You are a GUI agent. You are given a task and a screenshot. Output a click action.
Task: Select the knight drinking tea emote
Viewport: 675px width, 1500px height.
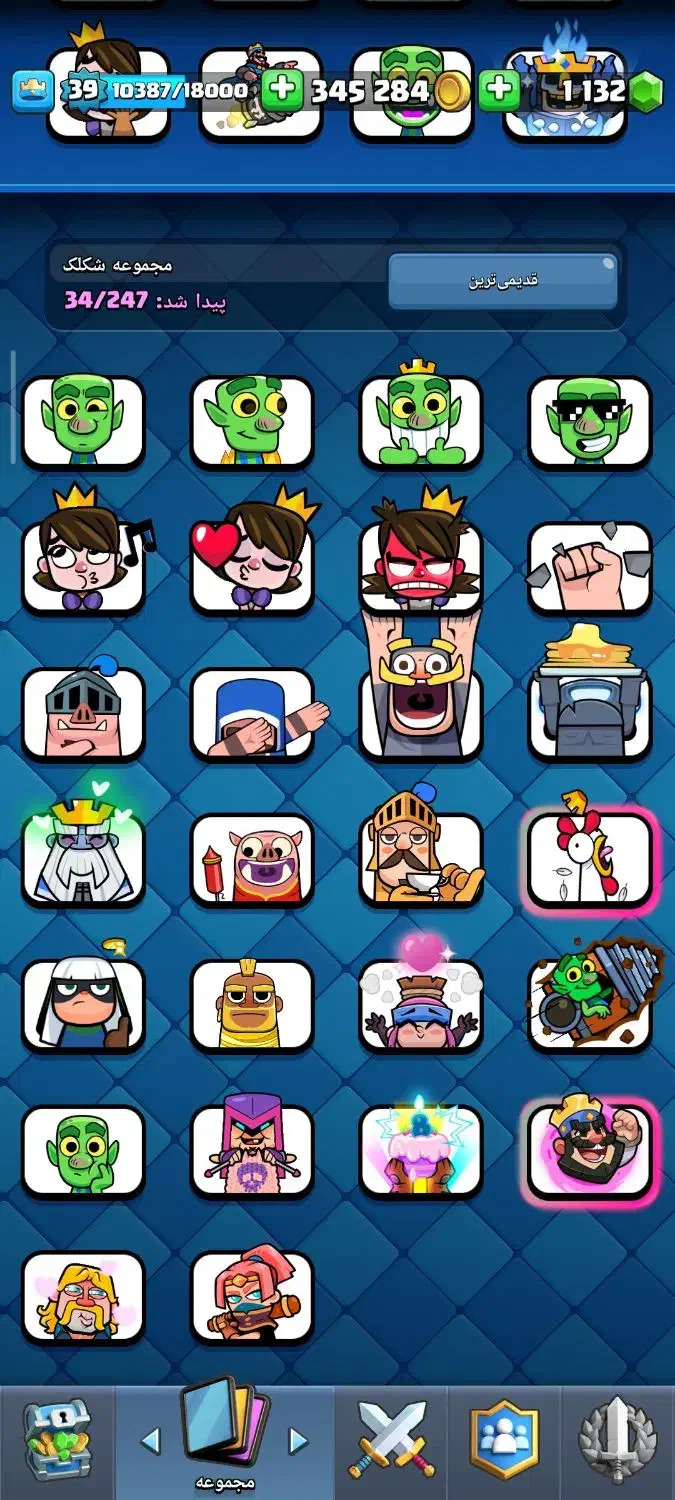click(x=421, y=858)
